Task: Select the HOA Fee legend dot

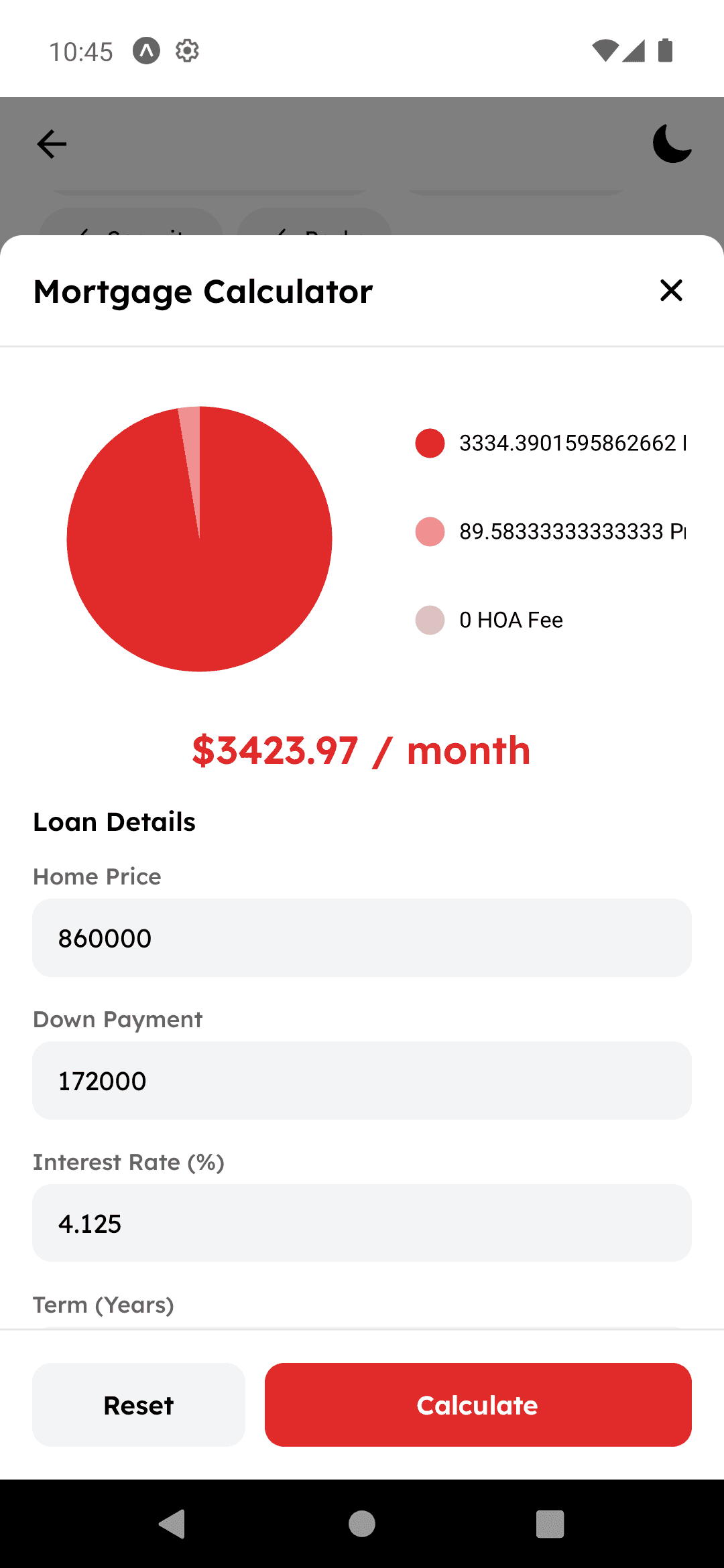Action: 429,620
